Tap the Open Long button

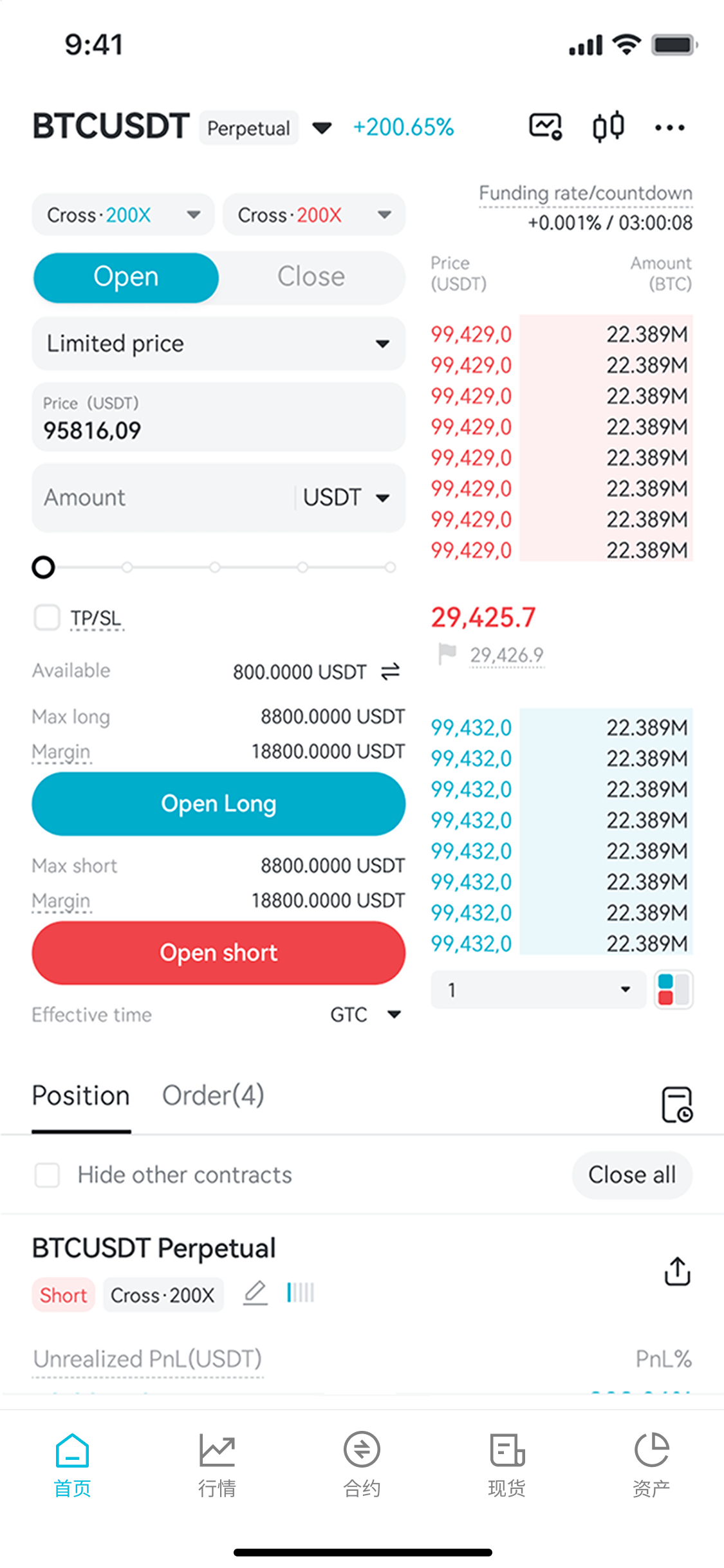(219, 804)
